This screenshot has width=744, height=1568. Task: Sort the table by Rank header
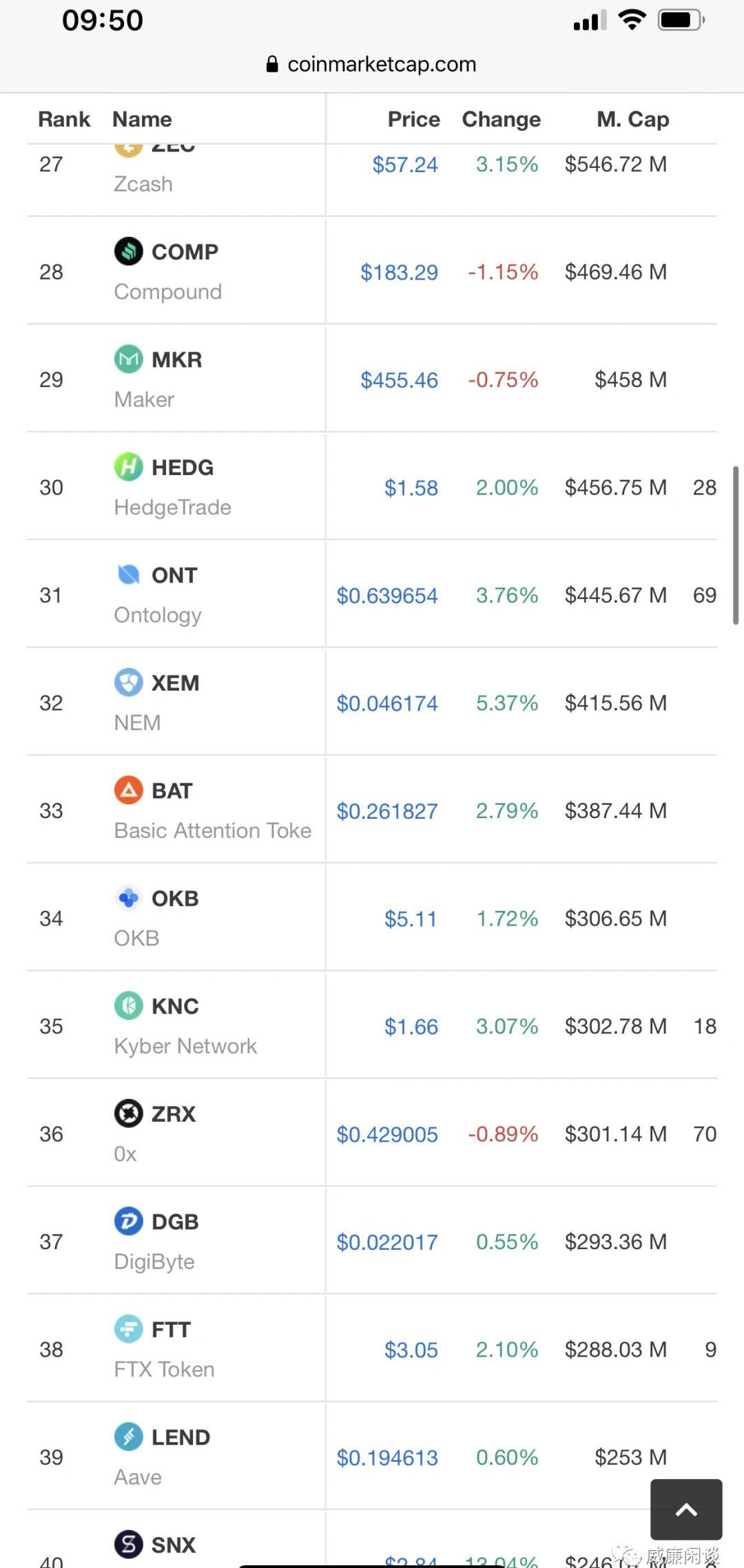click(x=64, y=119)
